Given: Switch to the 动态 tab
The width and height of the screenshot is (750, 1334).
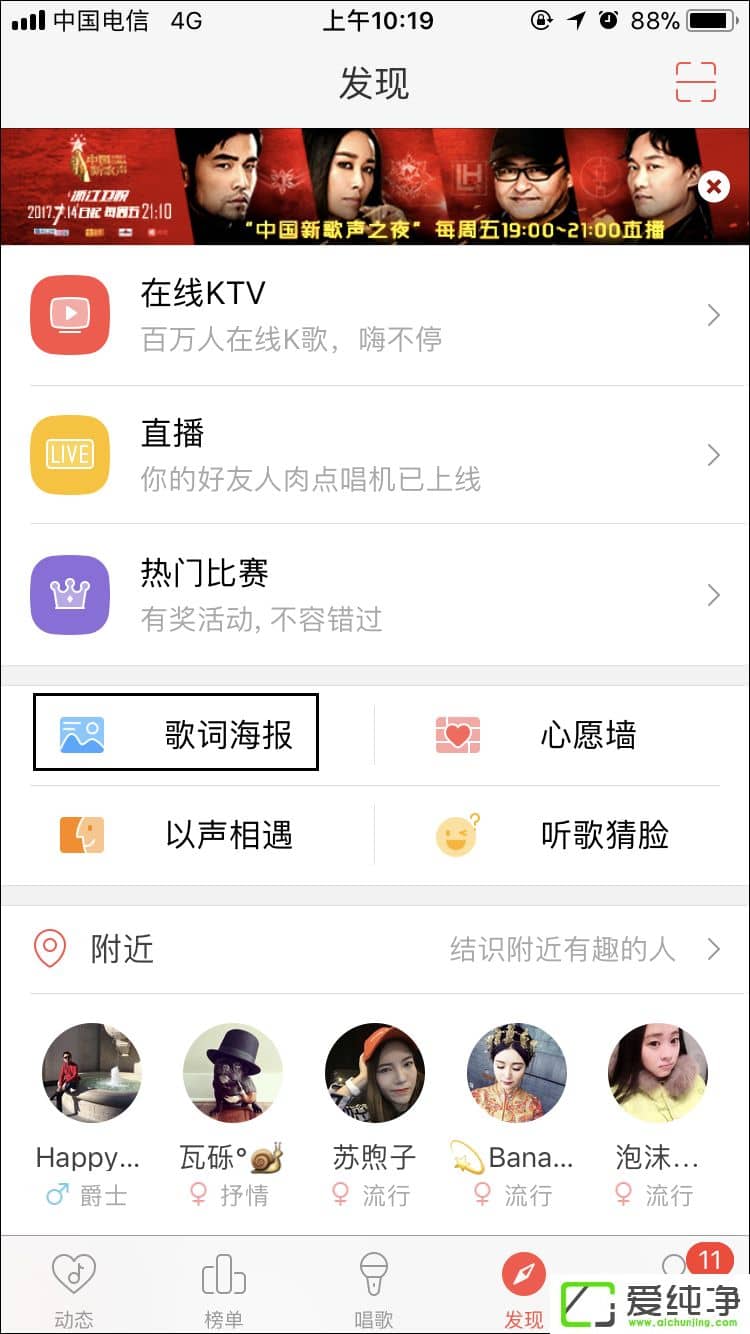Looking at the screenshot, I should pos(74,1288).
